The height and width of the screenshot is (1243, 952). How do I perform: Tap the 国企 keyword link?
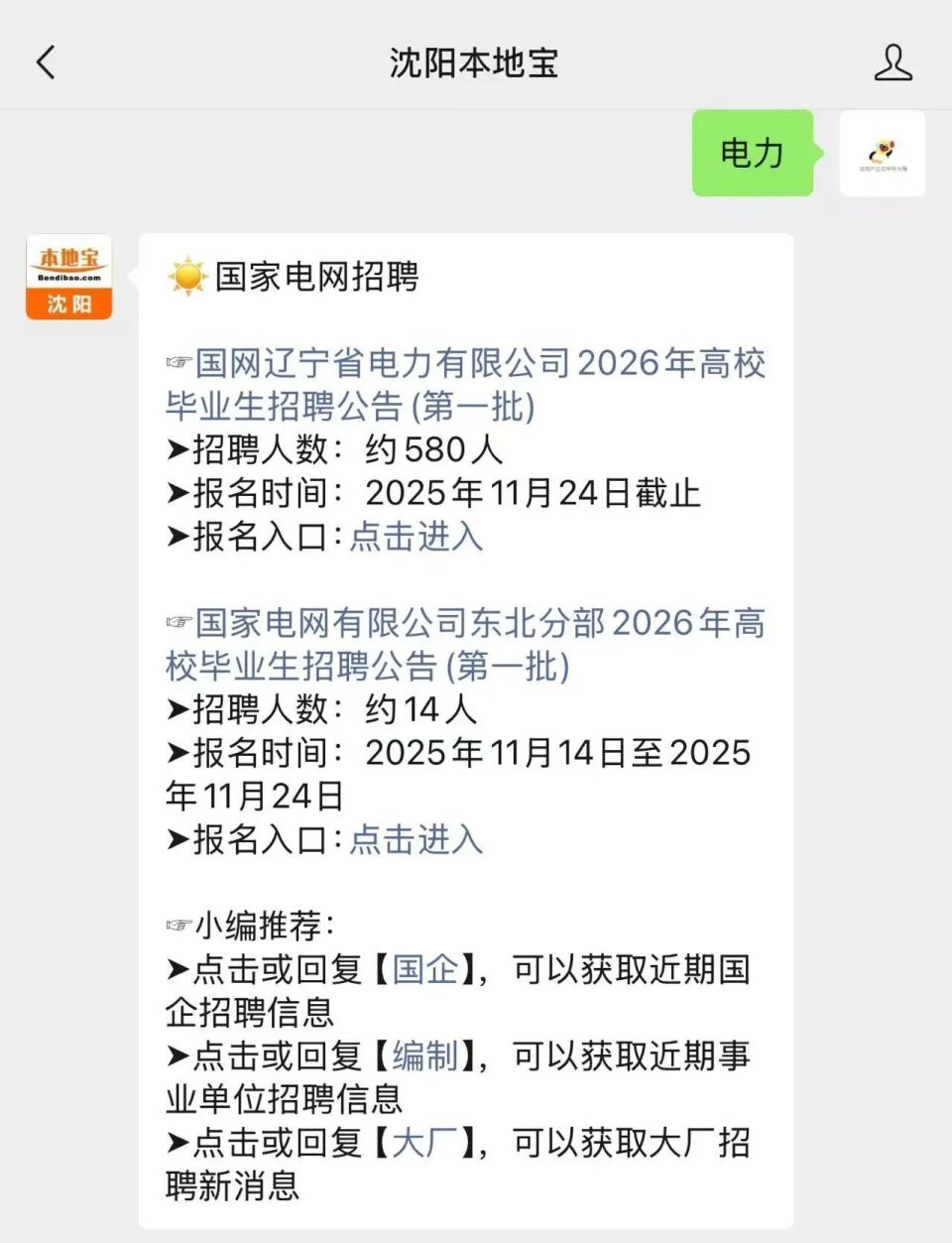tap(426, 969)
